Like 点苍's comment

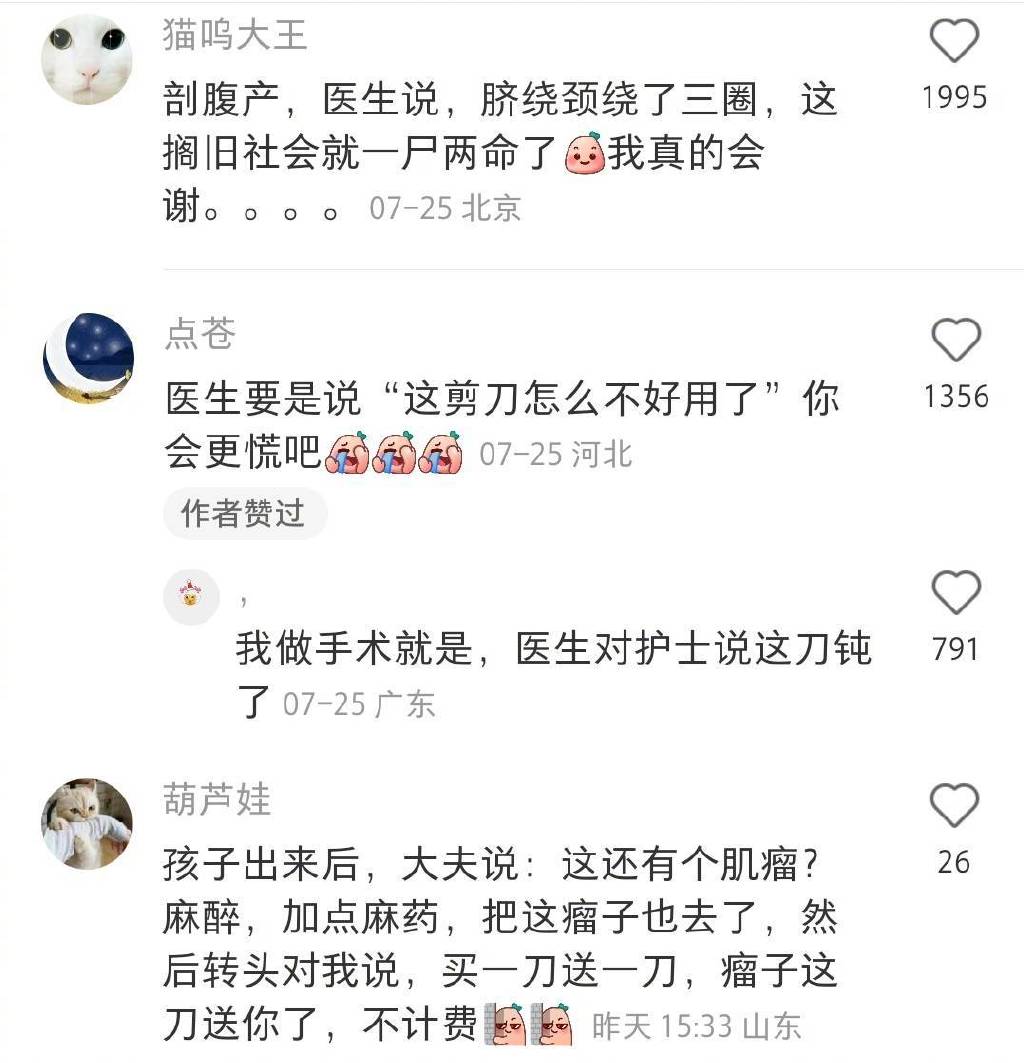pyautogui.click(x=956, y=340)
